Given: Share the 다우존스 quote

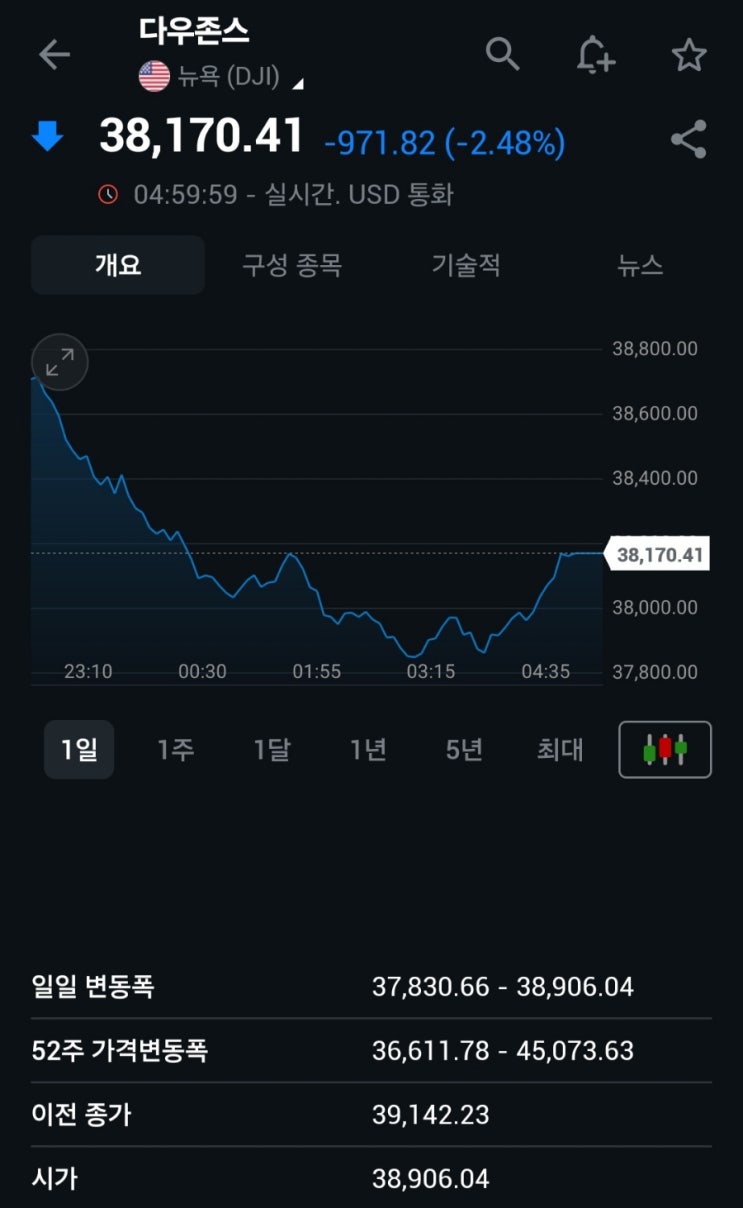Looking at the screenshot, I should pyautogui.click(x=688, y=140).
